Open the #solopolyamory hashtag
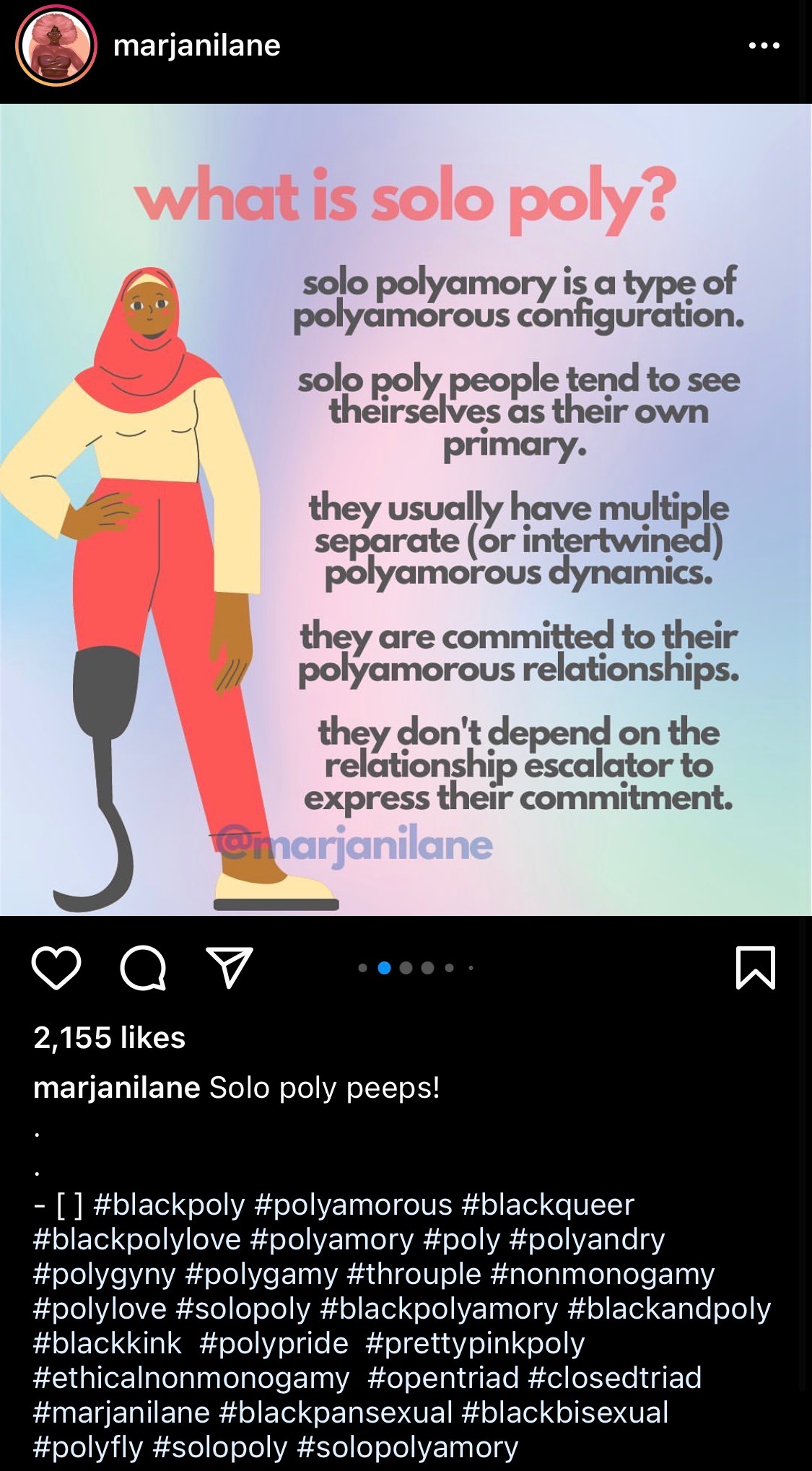The width and height of the screenshot is (812, 1471). click(x=408, y=1447)
